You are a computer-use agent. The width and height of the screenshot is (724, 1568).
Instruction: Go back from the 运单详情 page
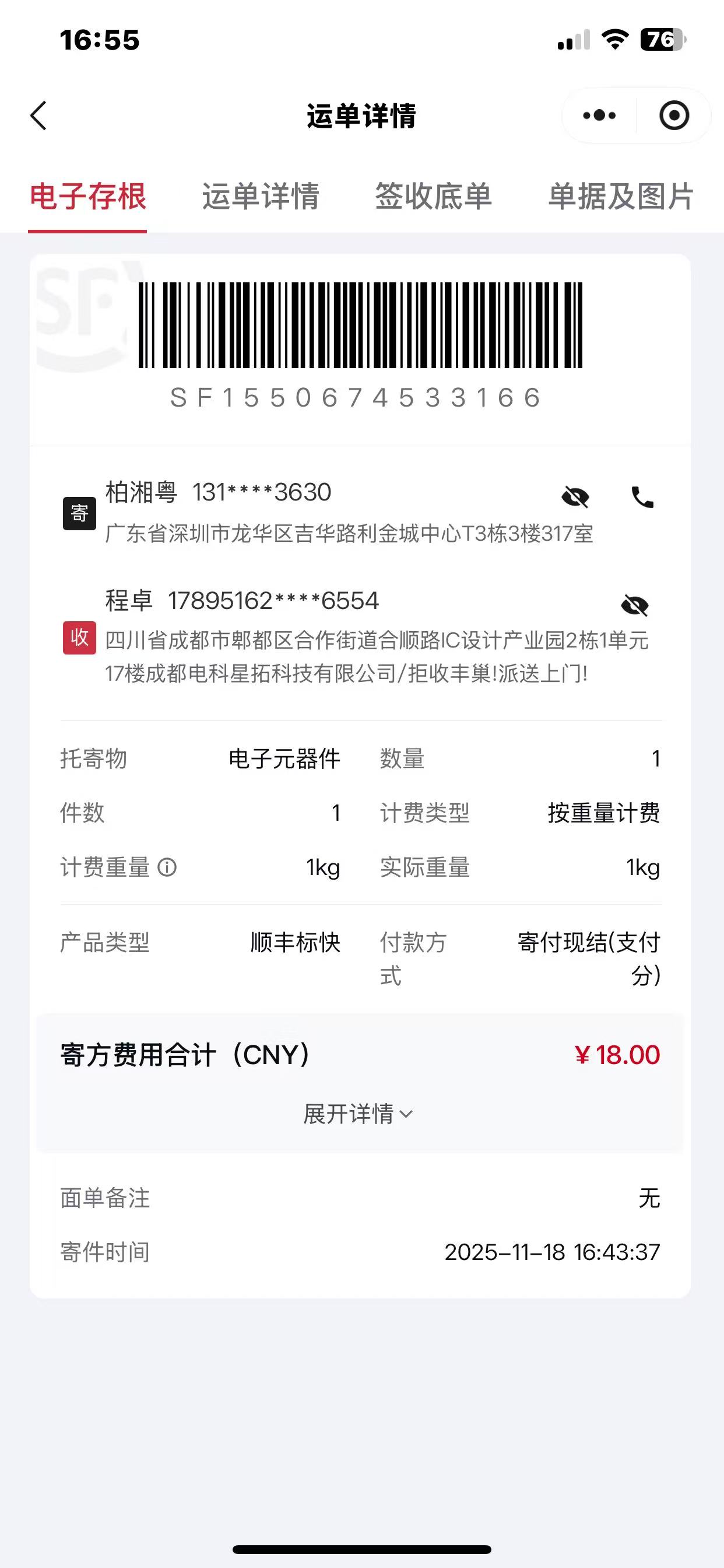[39, 116]
